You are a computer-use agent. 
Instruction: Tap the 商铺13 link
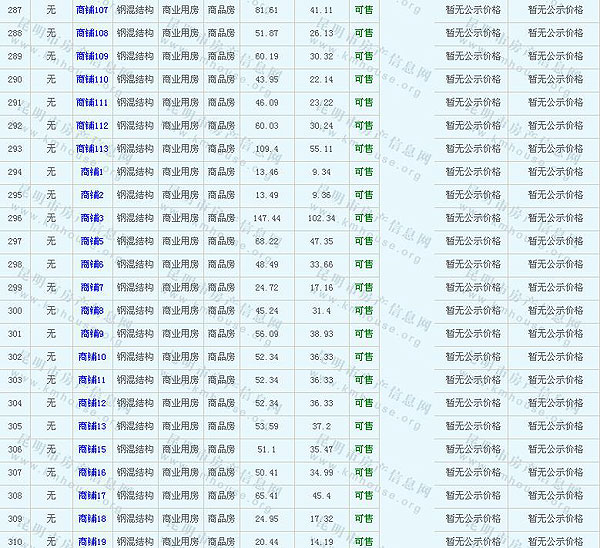tap(92, 427)
